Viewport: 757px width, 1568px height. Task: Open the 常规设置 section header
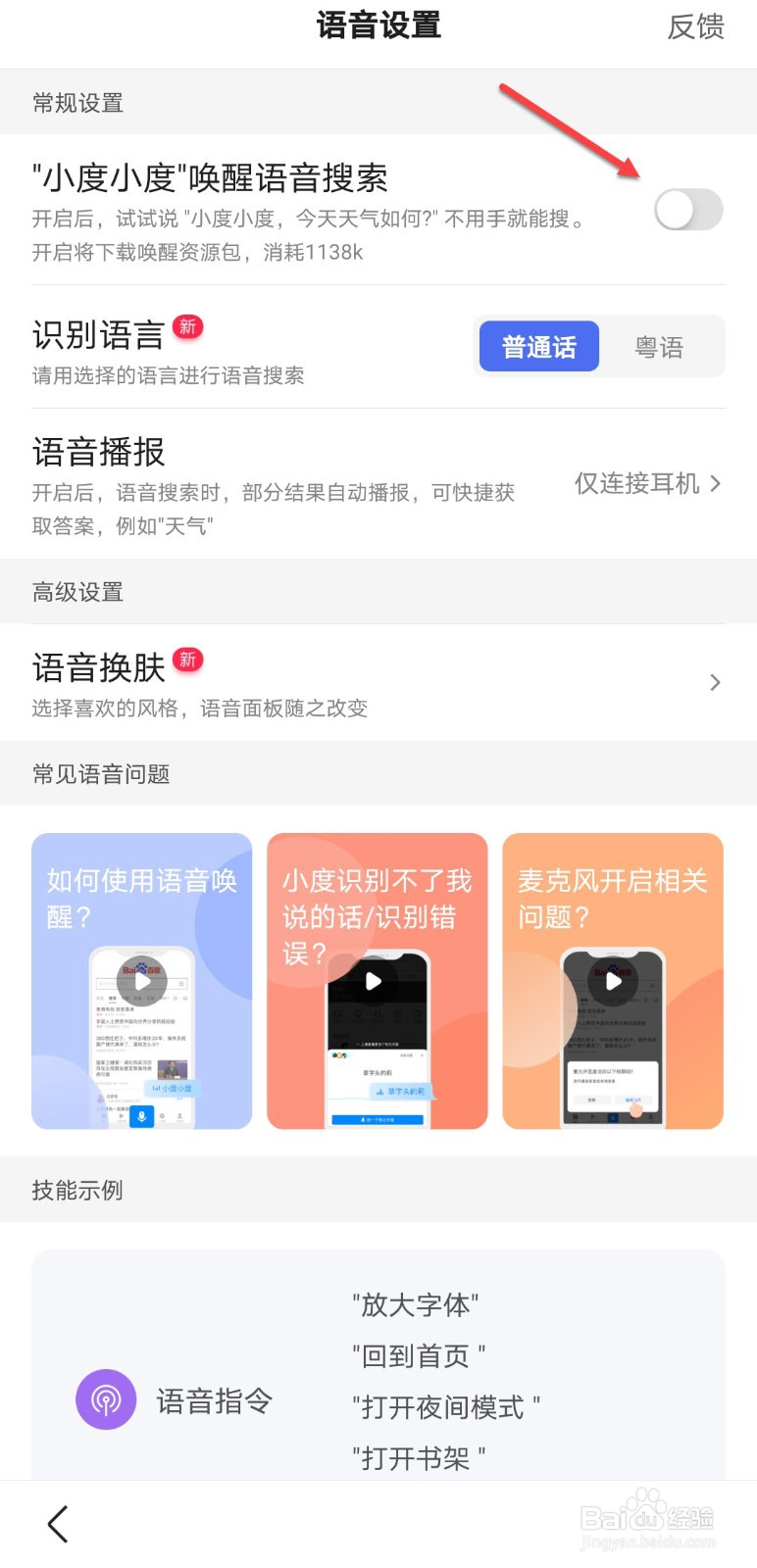click(78, 102)
